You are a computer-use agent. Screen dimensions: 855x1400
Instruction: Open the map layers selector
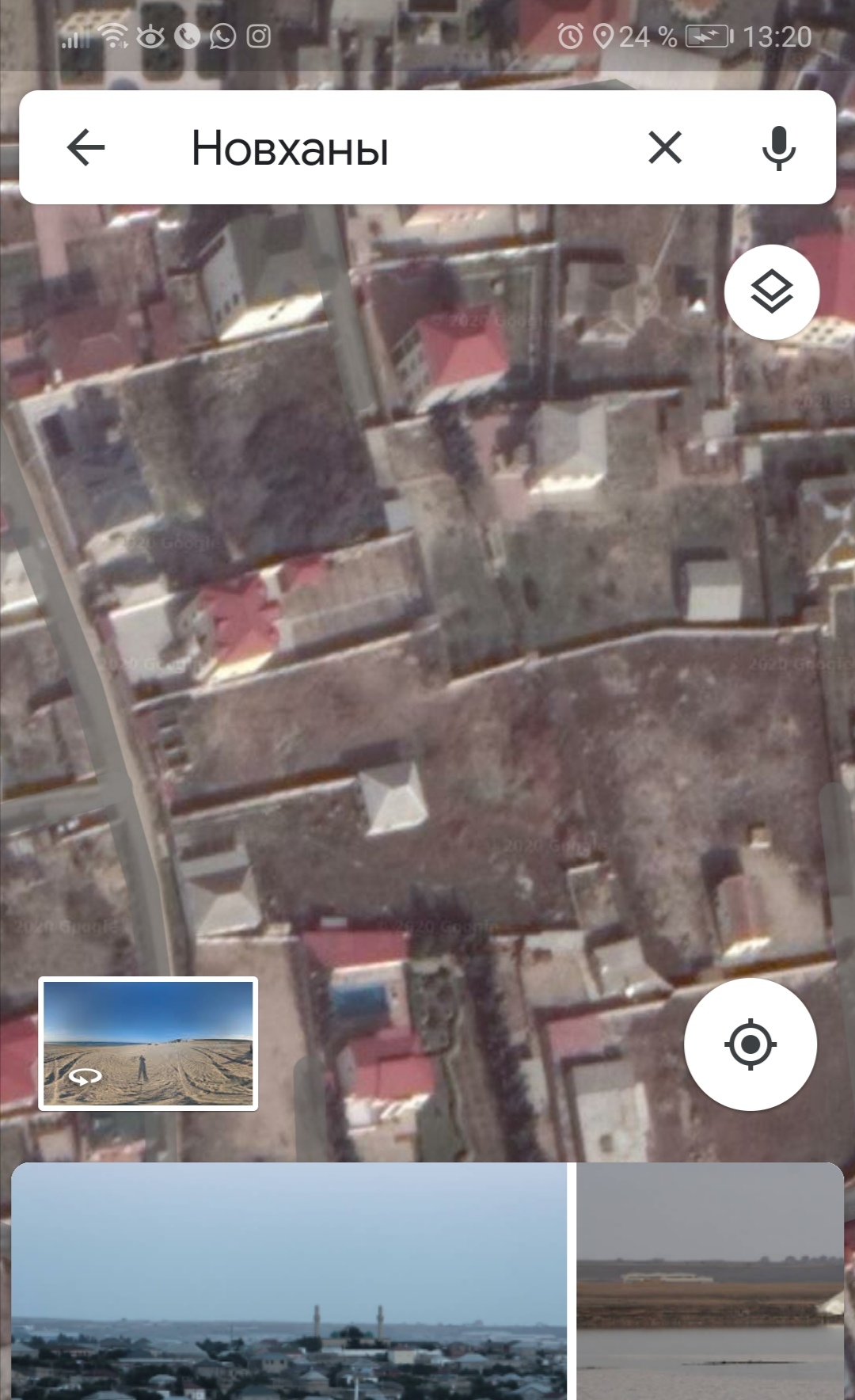click(x=772, y=292)
